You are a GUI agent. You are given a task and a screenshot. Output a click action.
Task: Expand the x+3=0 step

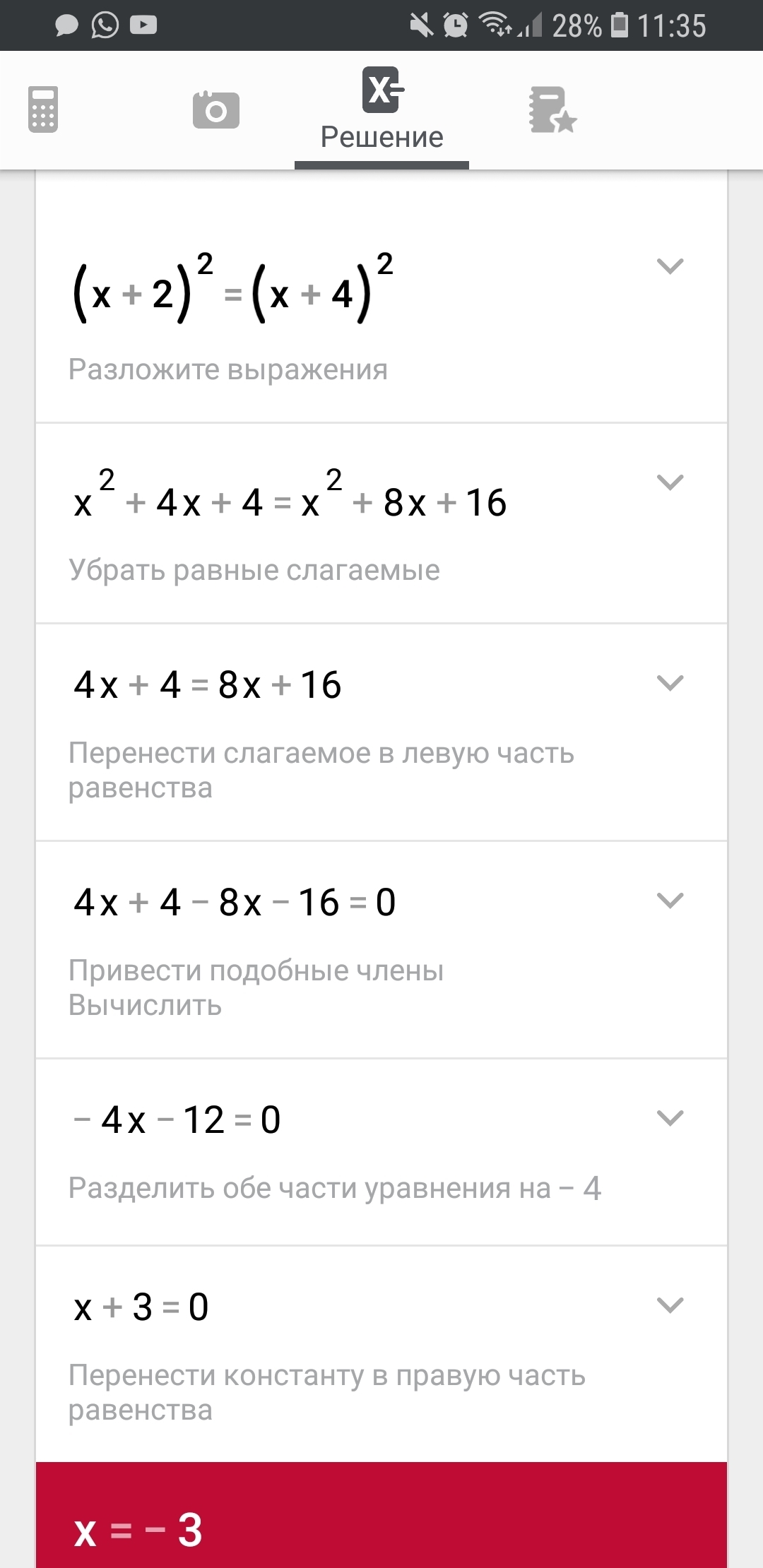(670, 1305)
